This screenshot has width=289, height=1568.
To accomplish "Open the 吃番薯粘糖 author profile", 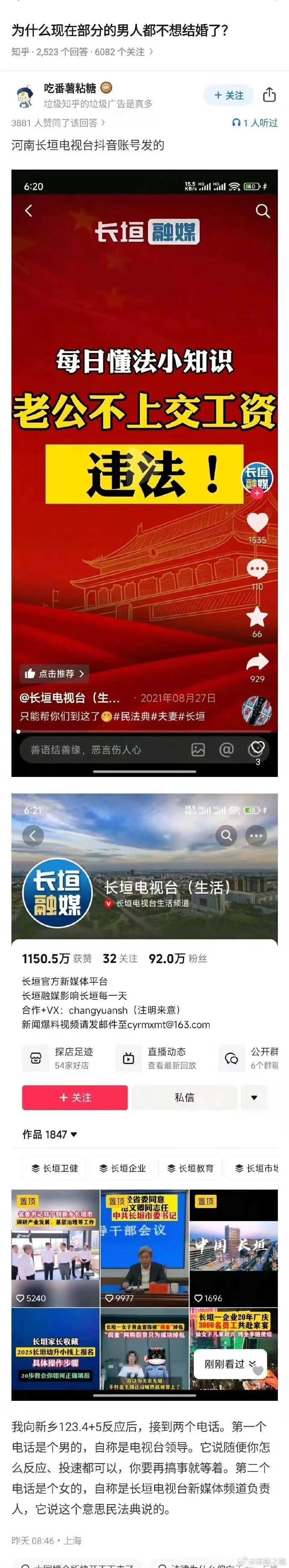I will tap(70, 88).
